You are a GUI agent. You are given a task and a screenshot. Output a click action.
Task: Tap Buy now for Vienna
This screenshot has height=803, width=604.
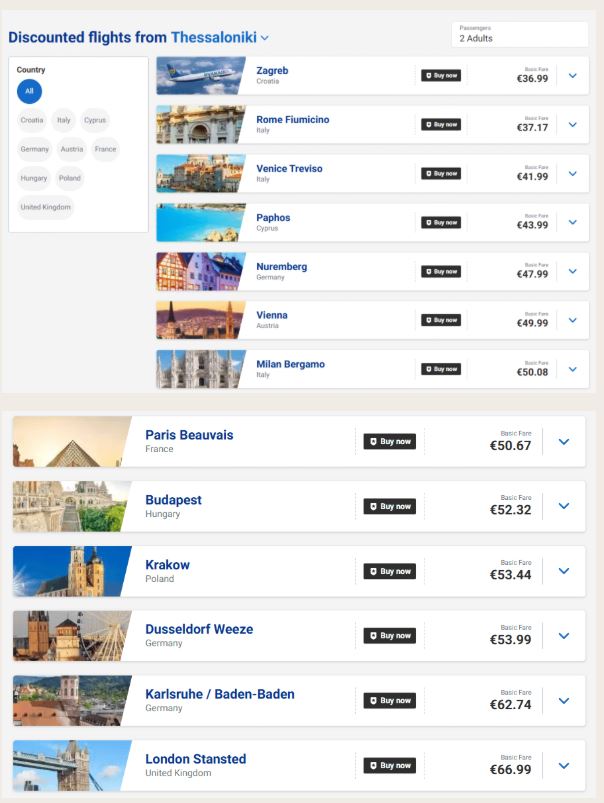click(x=441, y=320)
